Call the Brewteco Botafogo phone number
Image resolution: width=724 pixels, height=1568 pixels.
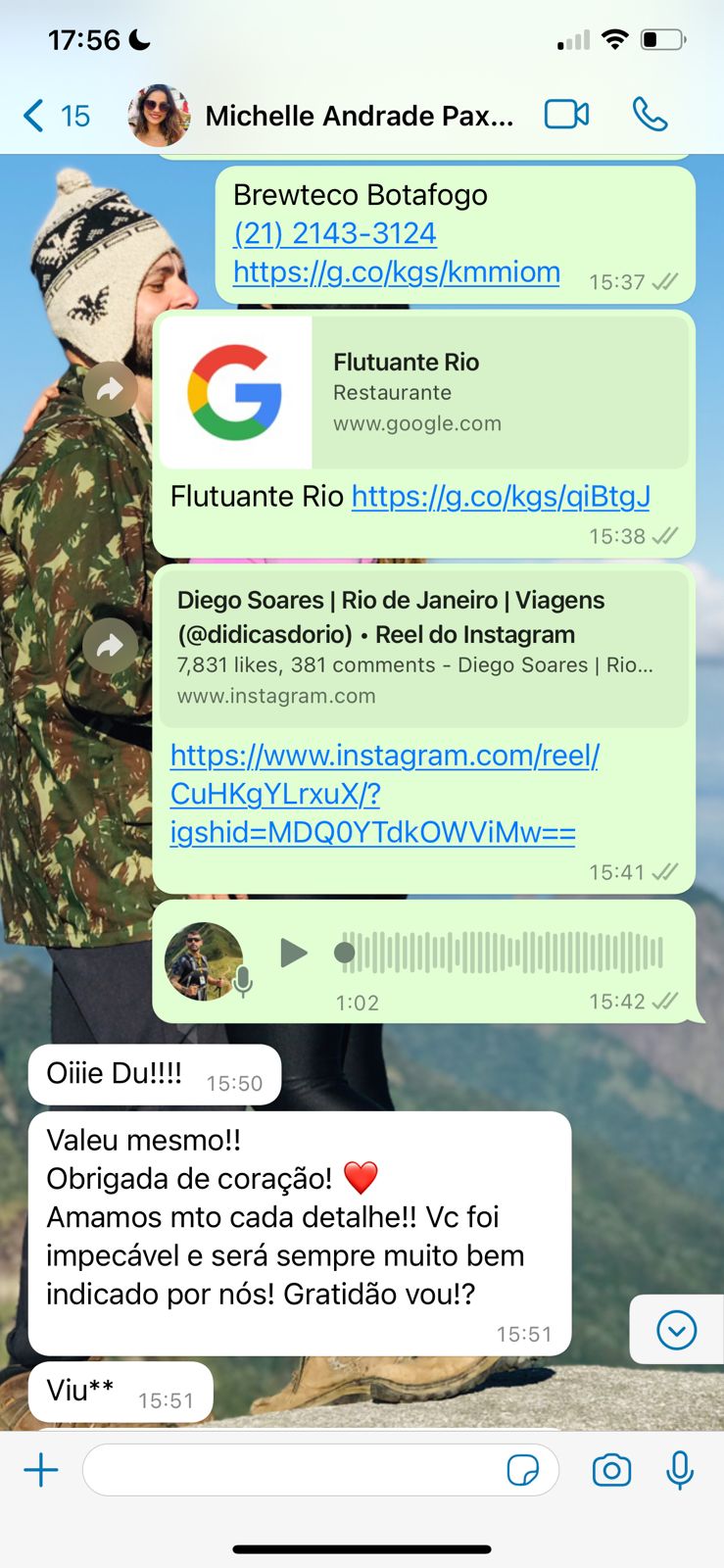[334, 233]
